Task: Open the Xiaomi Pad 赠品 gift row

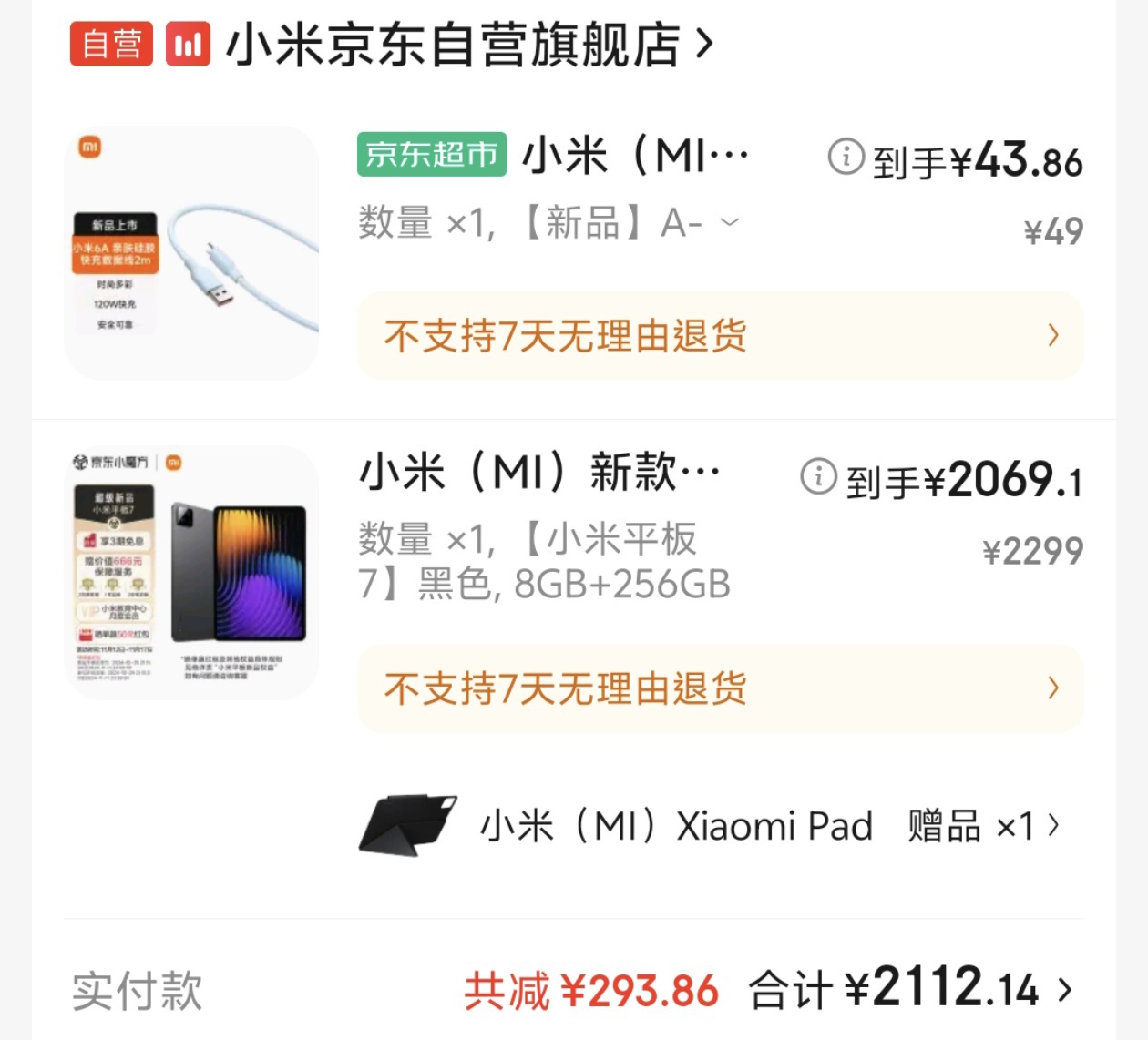Action: point(711,826)
